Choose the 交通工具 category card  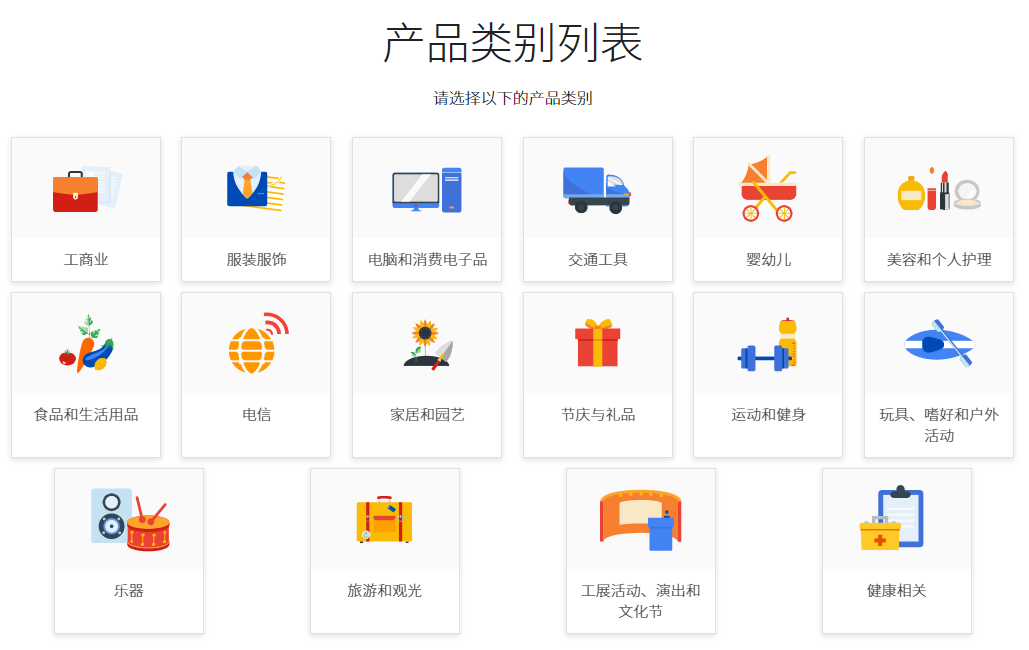(598, 209)
